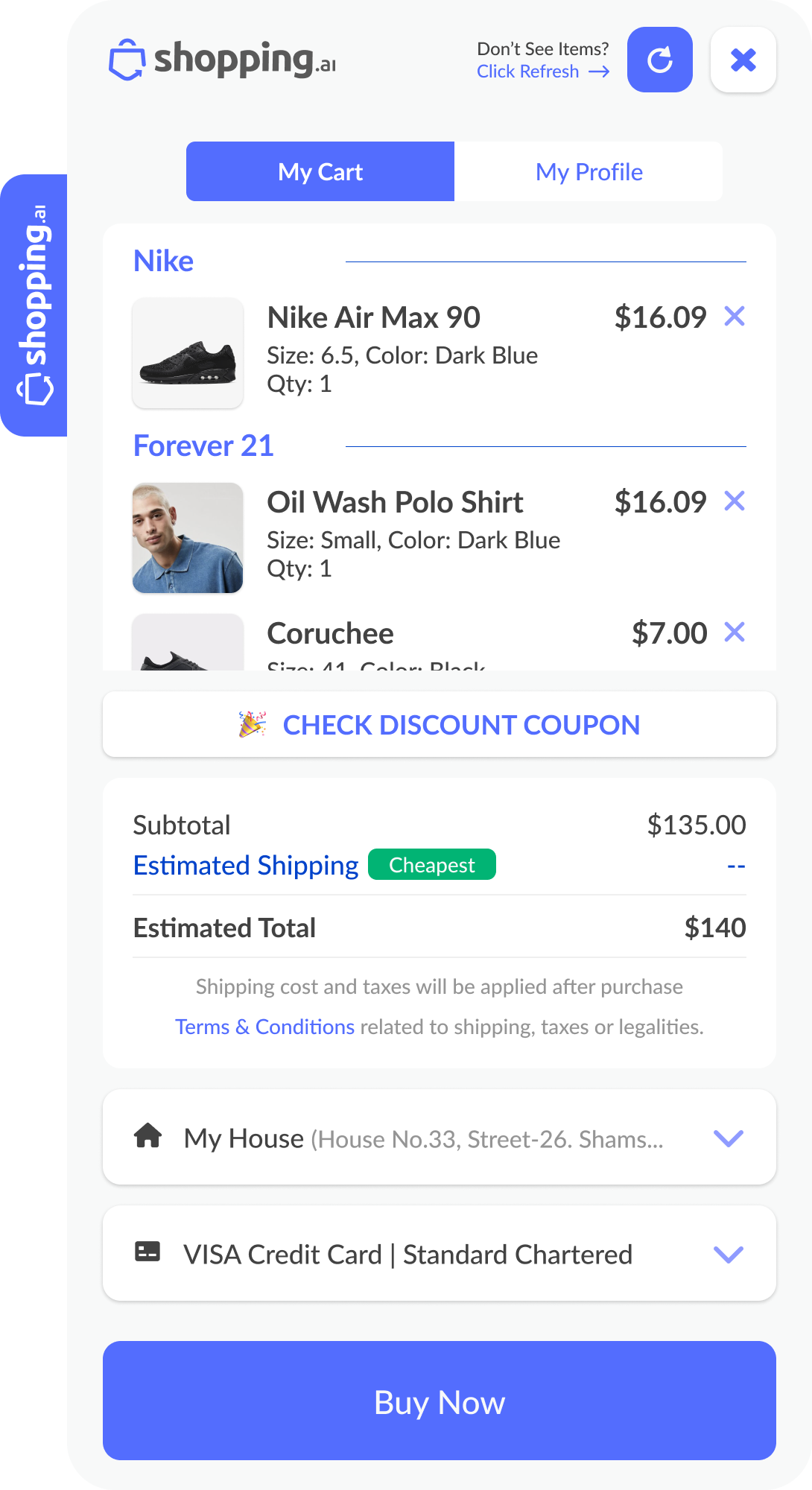812x1490 pixels.
Task: Remove Oil Wash Polo Shirt from cart
Action: (x=735, y=501)
